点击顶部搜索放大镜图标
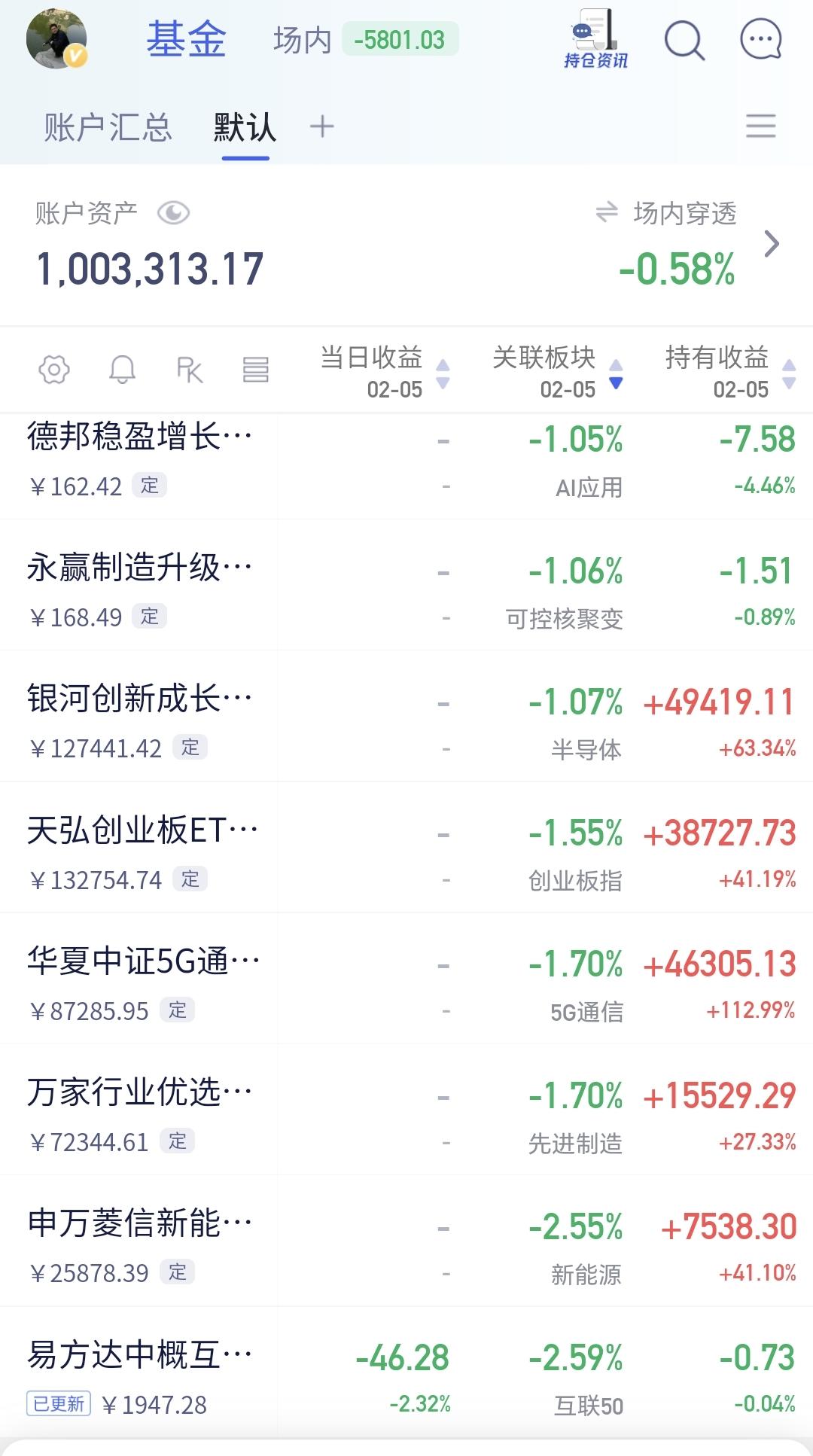This screenshot has height=1456, width=813. tap(684, 39)
